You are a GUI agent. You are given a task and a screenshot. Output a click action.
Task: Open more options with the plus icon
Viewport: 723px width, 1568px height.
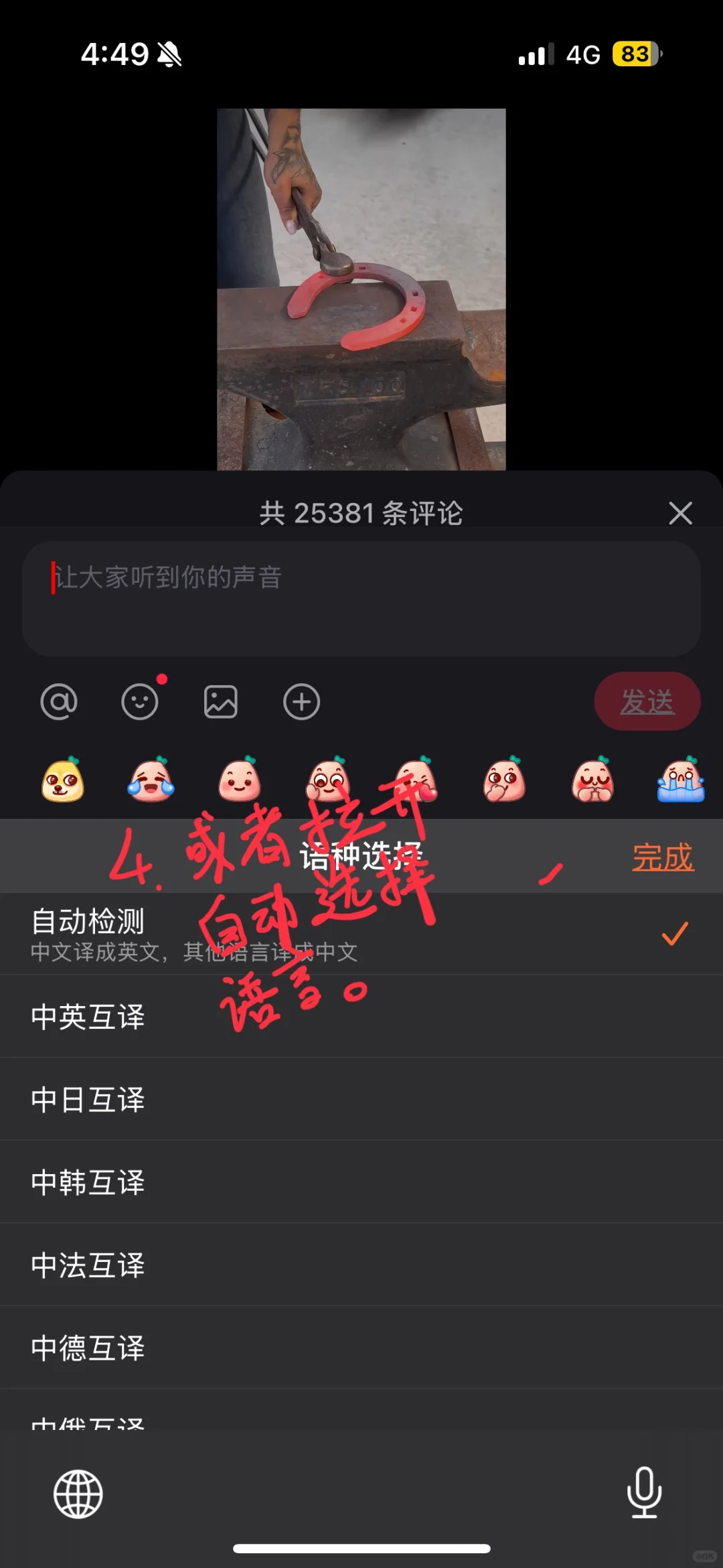pos(301,701)
